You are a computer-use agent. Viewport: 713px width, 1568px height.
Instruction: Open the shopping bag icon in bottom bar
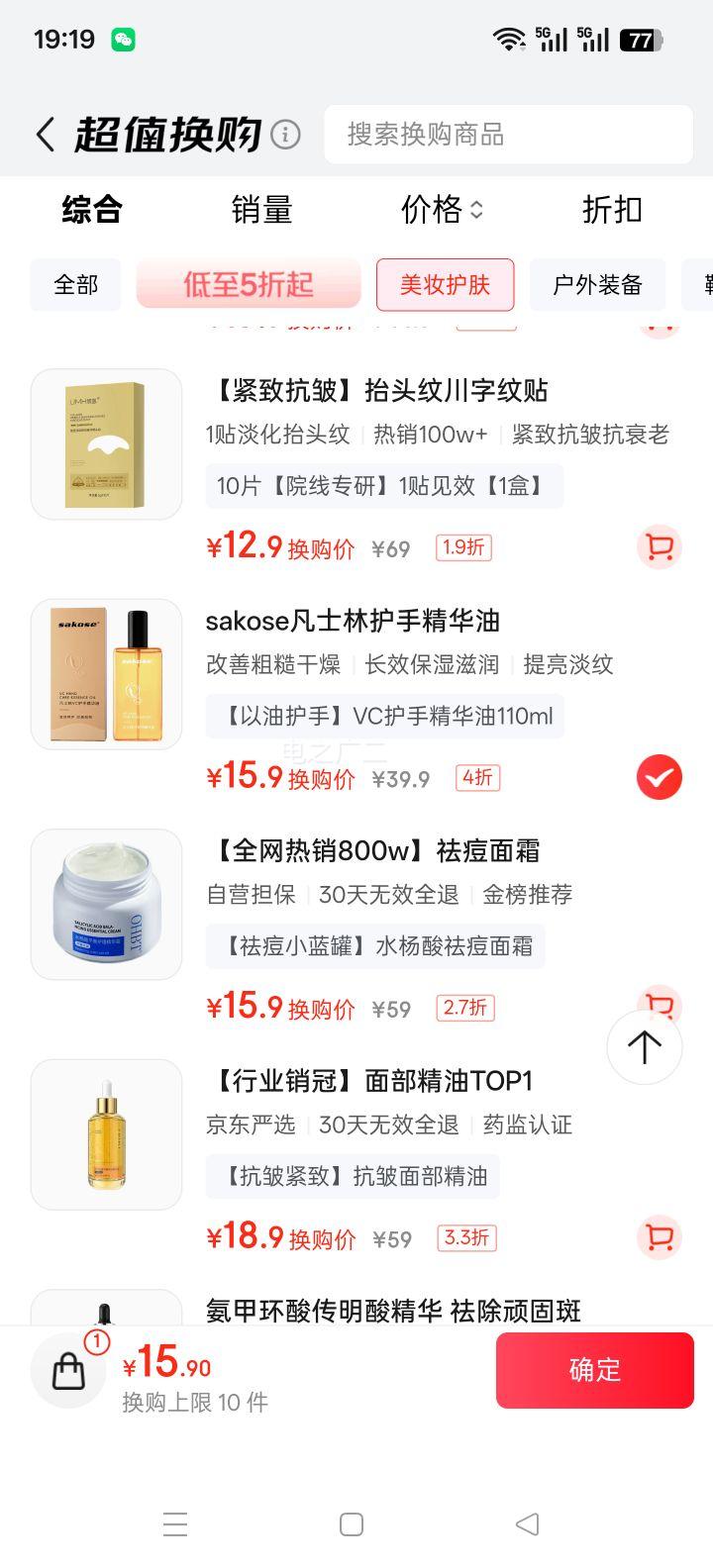(x=67, y=1370)
